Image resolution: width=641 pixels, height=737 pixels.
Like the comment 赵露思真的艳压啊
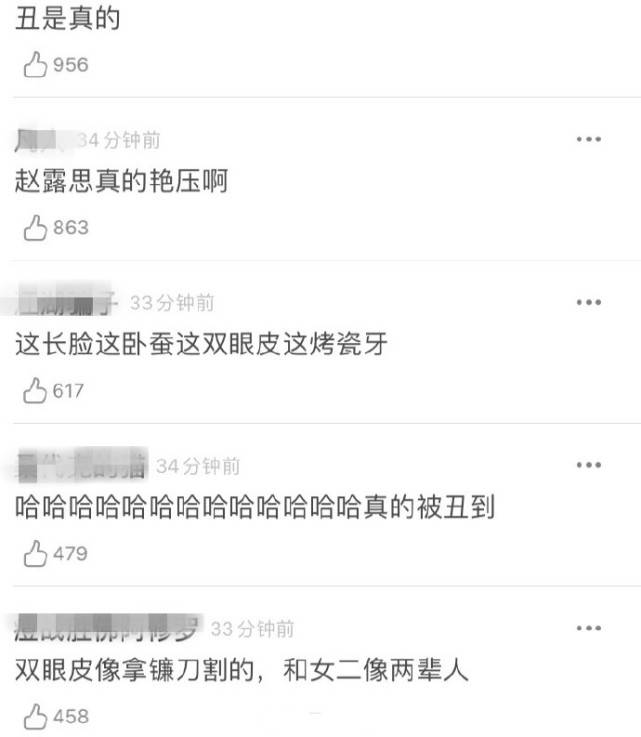click(36, 228)
